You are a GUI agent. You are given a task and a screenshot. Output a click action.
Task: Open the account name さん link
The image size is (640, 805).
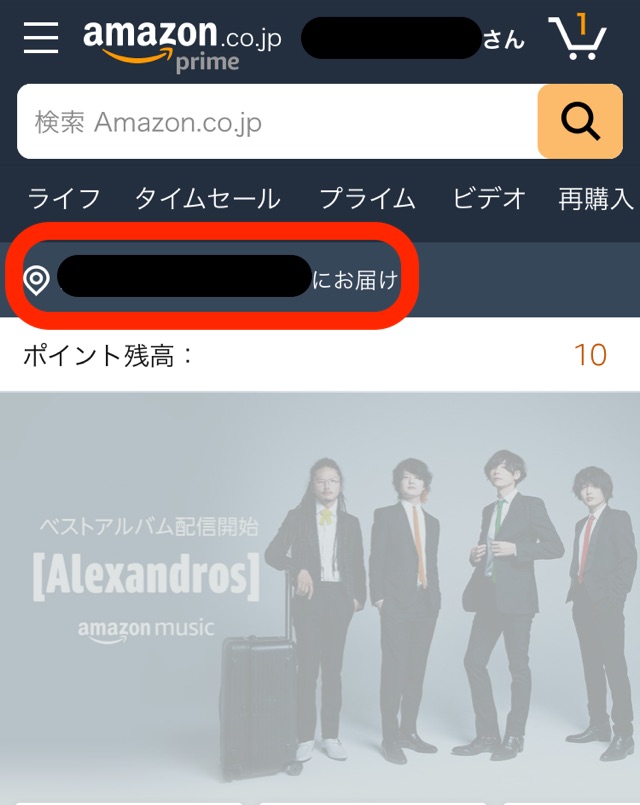pos(412,39)
